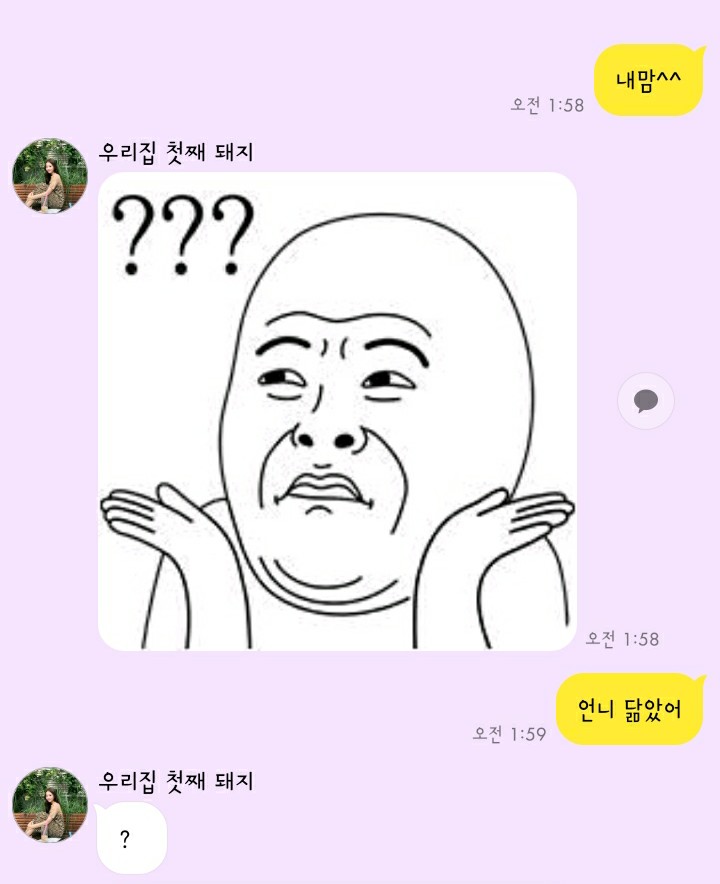Open the ??? meme image full screen

click(x=338, y=411)
